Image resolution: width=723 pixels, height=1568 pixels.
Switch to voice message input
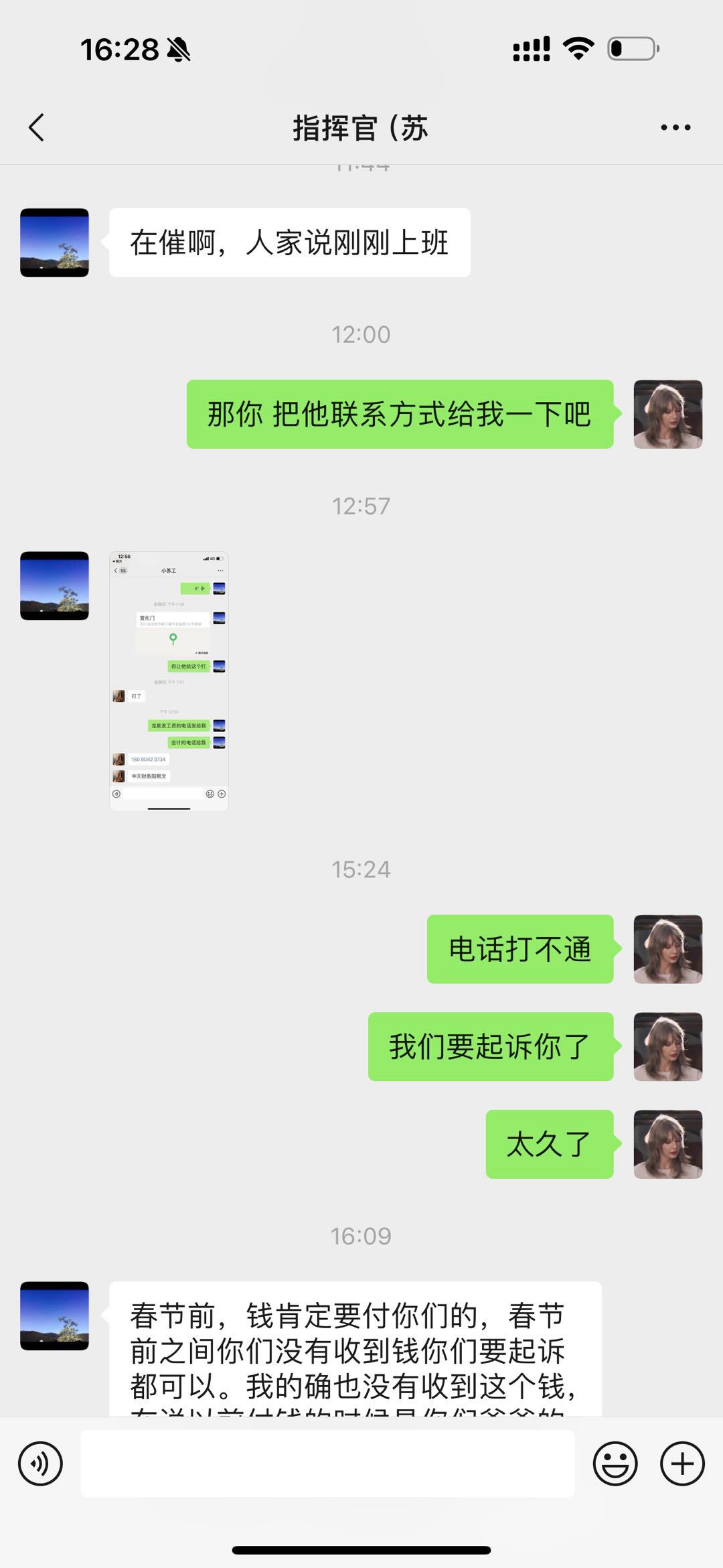coord(41,1464)
